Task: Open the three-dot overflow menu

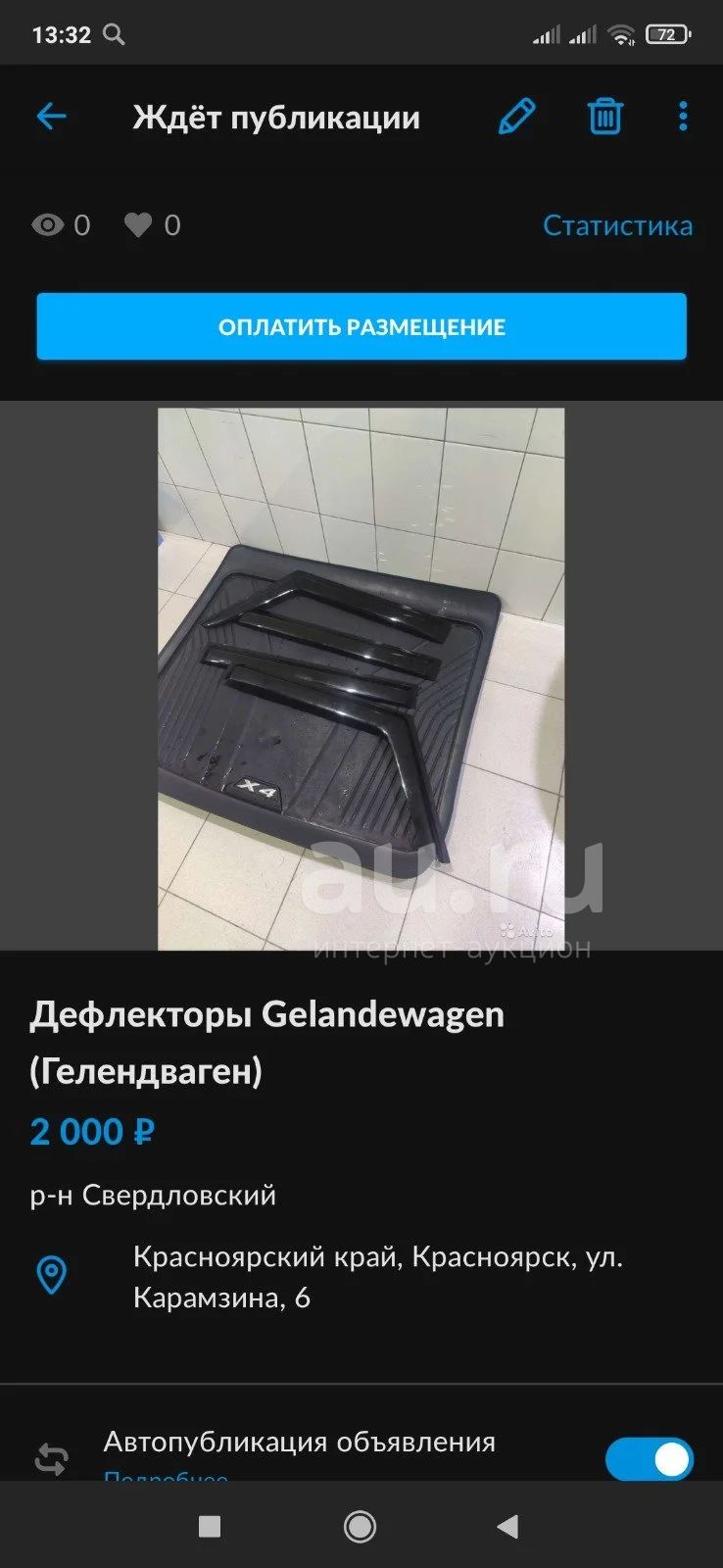Action: (683, 117)
